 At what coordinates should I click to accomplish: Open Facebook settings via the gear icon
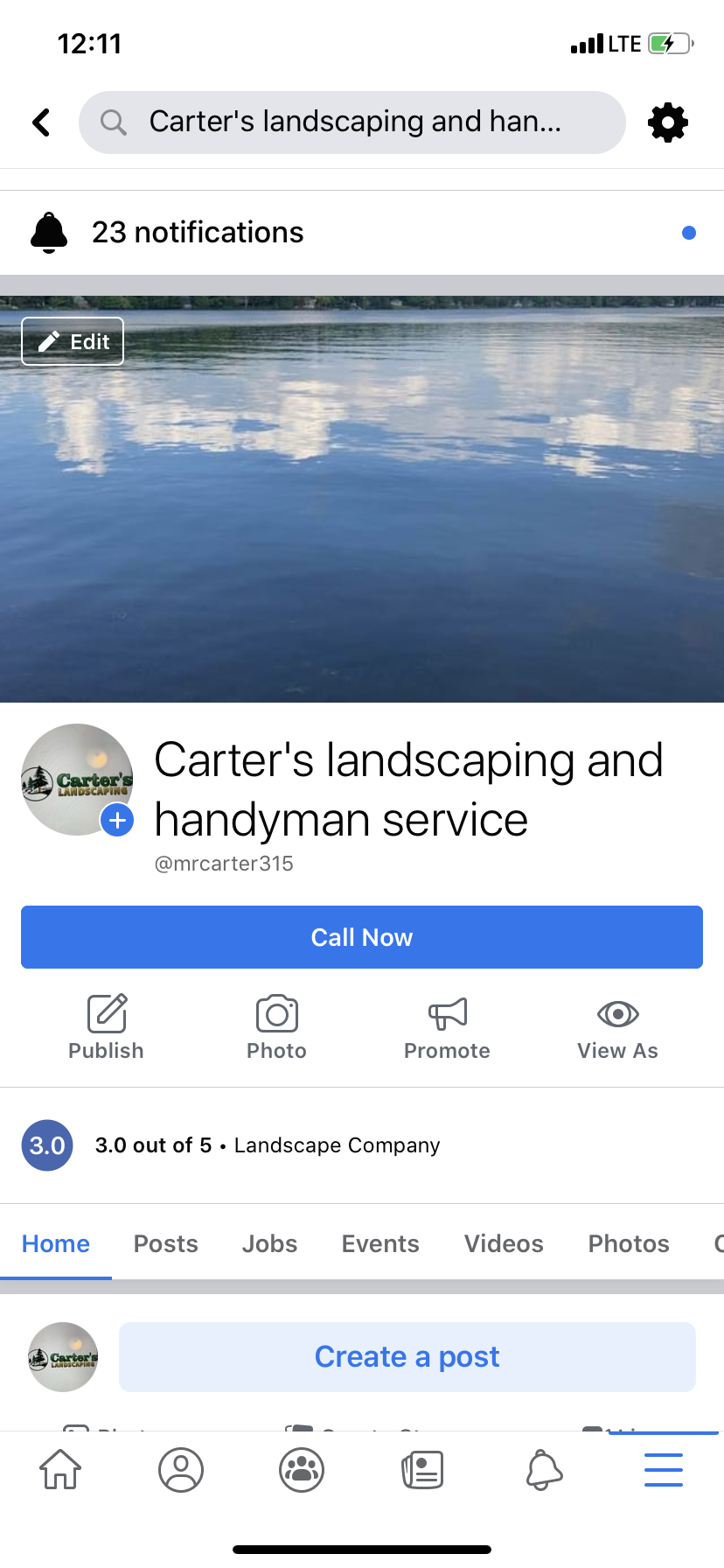(667, 122)
